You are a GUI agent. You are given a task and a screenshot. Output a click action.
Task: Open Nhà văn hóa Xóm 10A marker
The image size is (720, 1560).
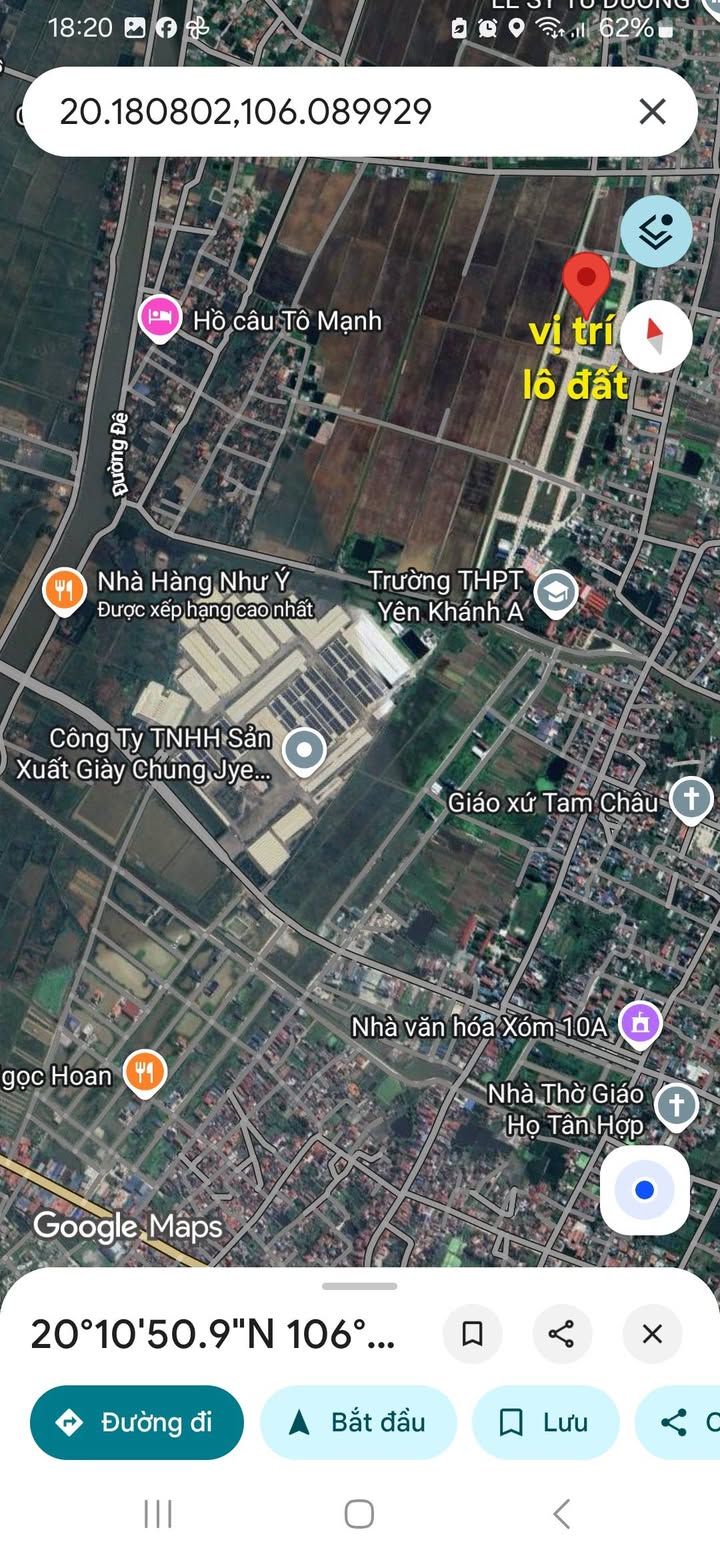coord(640,1023)
